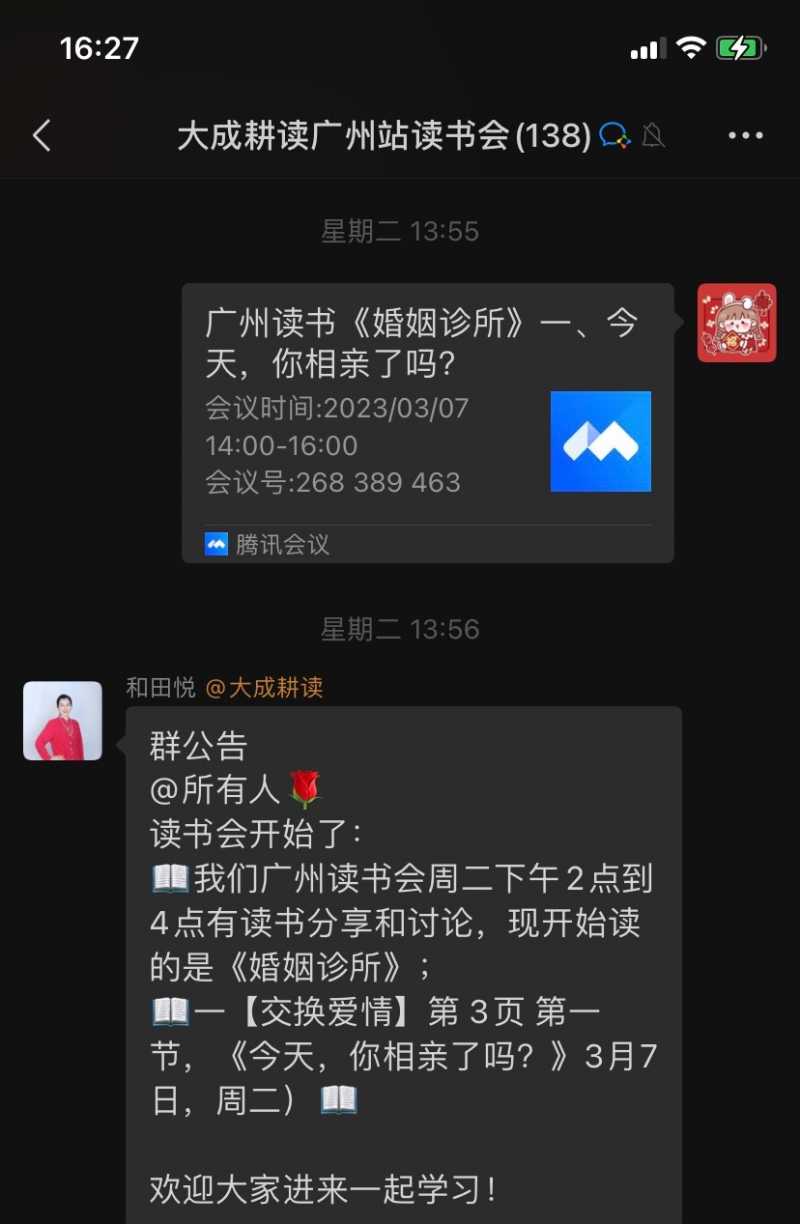Open the three-dot more options menu

point(747,134)
